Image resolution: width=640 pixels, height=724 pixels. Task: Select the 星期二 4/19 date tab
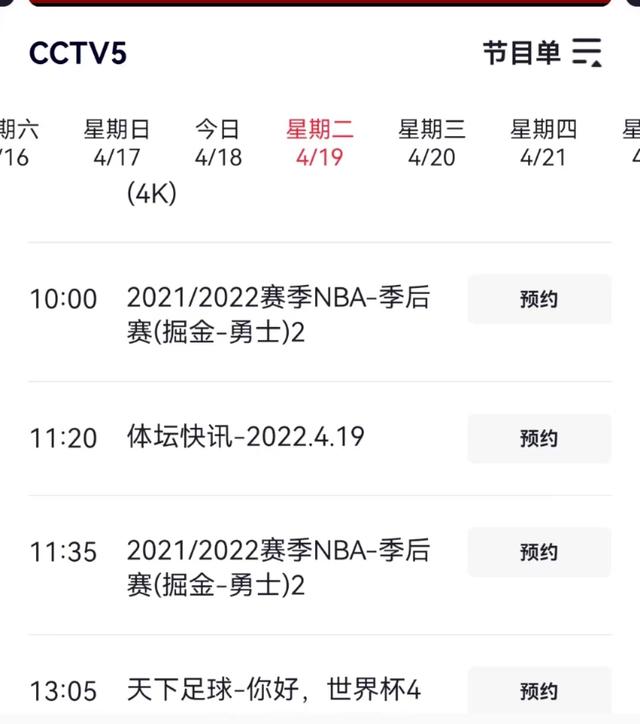(320, 143)
